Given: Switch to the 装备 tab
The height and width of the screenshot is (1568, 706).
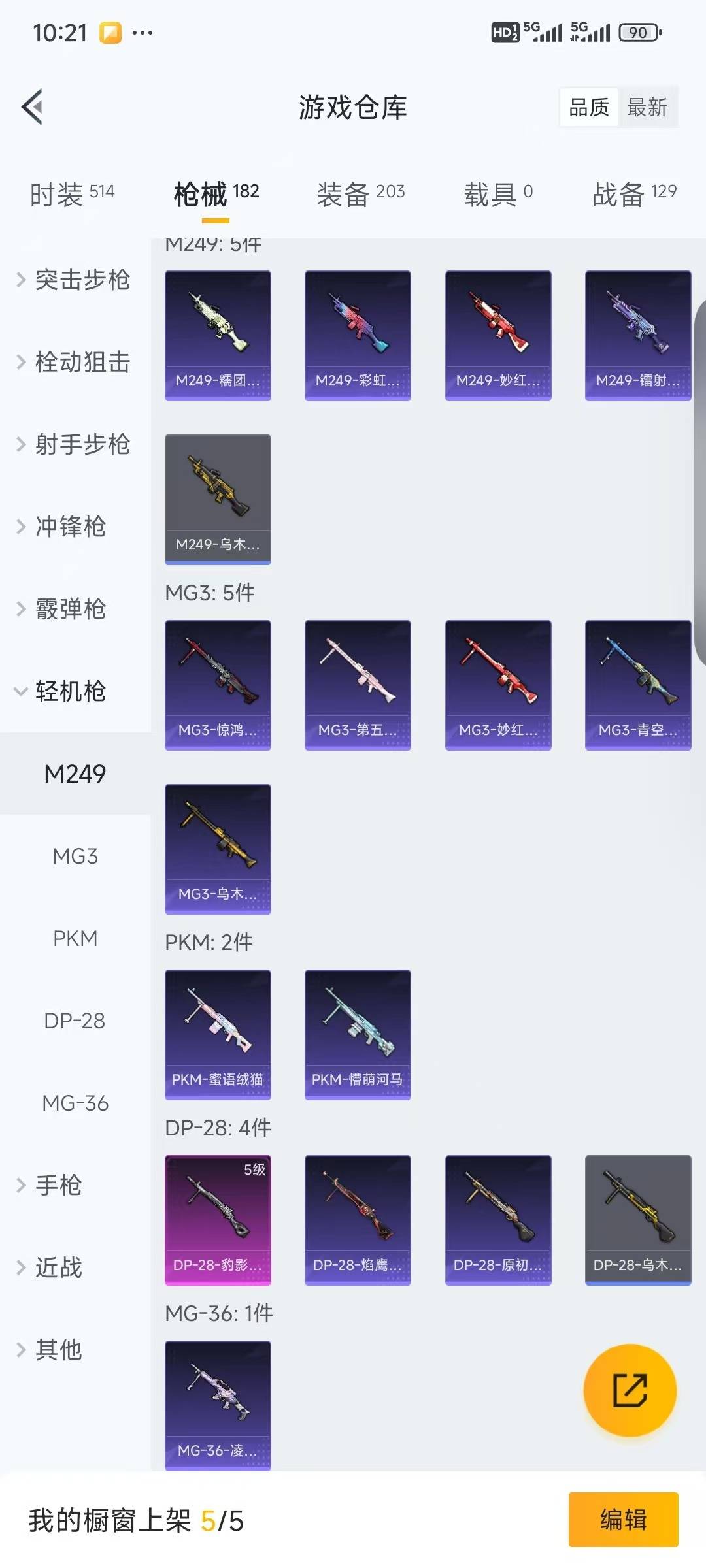Looking at the screenshot, I should 360,193.
